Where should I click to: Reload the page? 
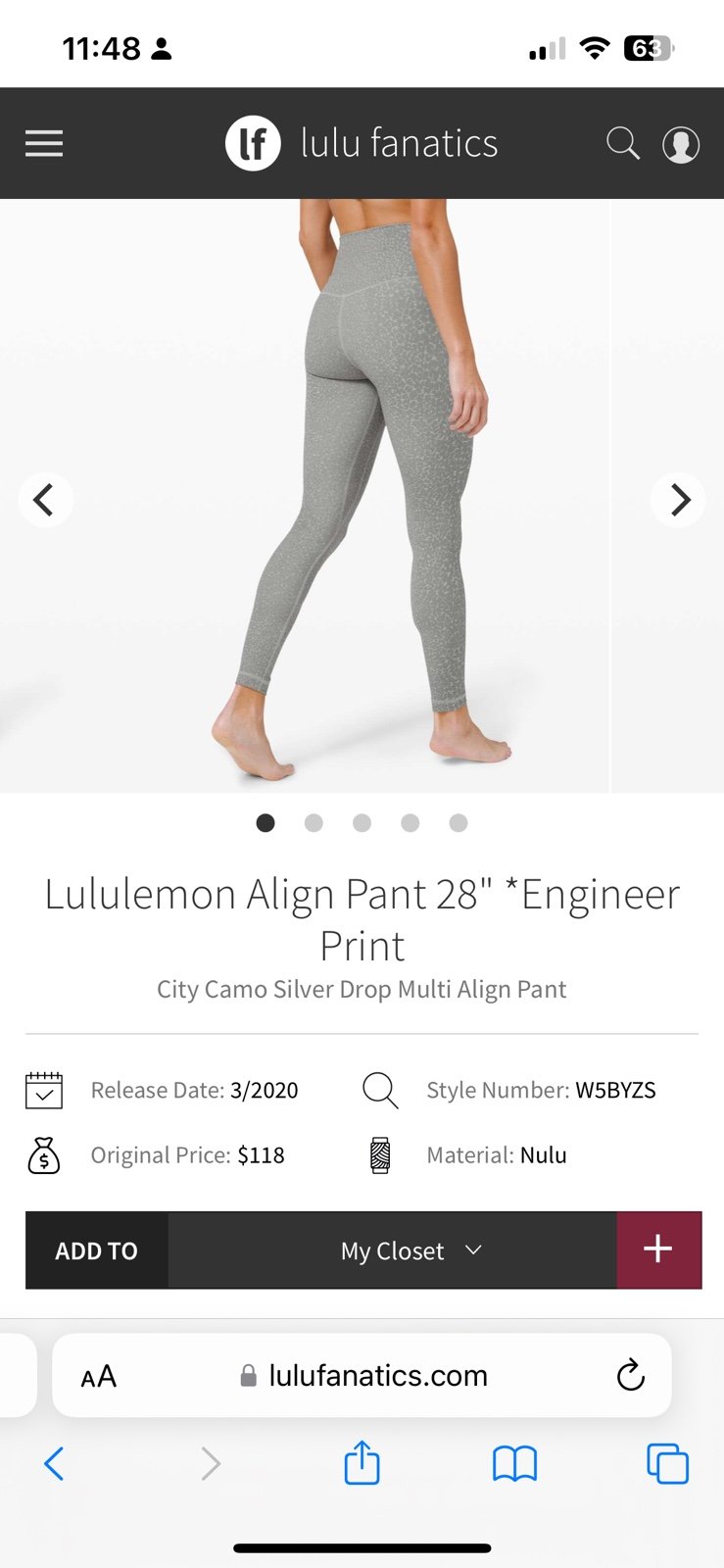[x=631, y=1375]
